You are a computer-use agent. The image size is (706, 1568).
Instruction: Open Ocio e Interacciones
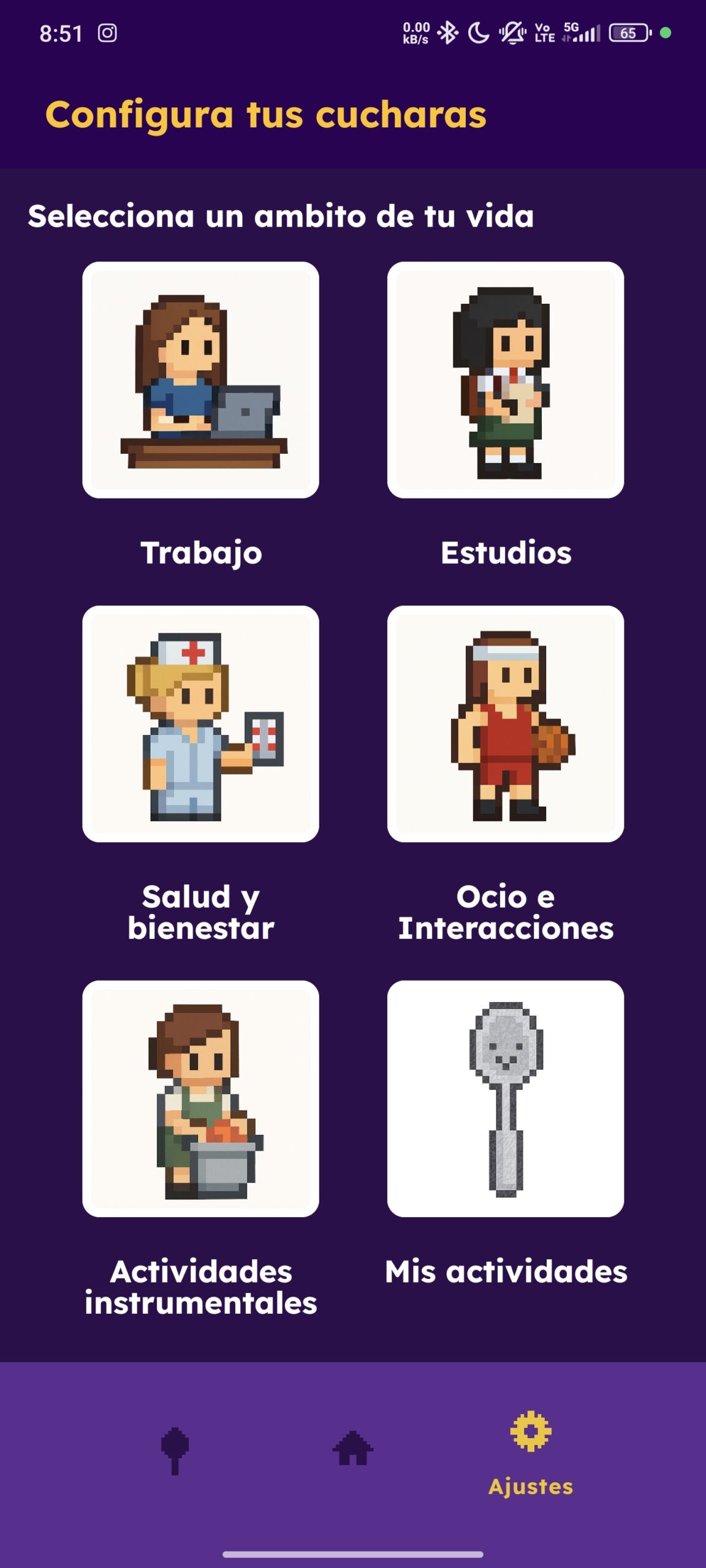(x=506, y=724)
